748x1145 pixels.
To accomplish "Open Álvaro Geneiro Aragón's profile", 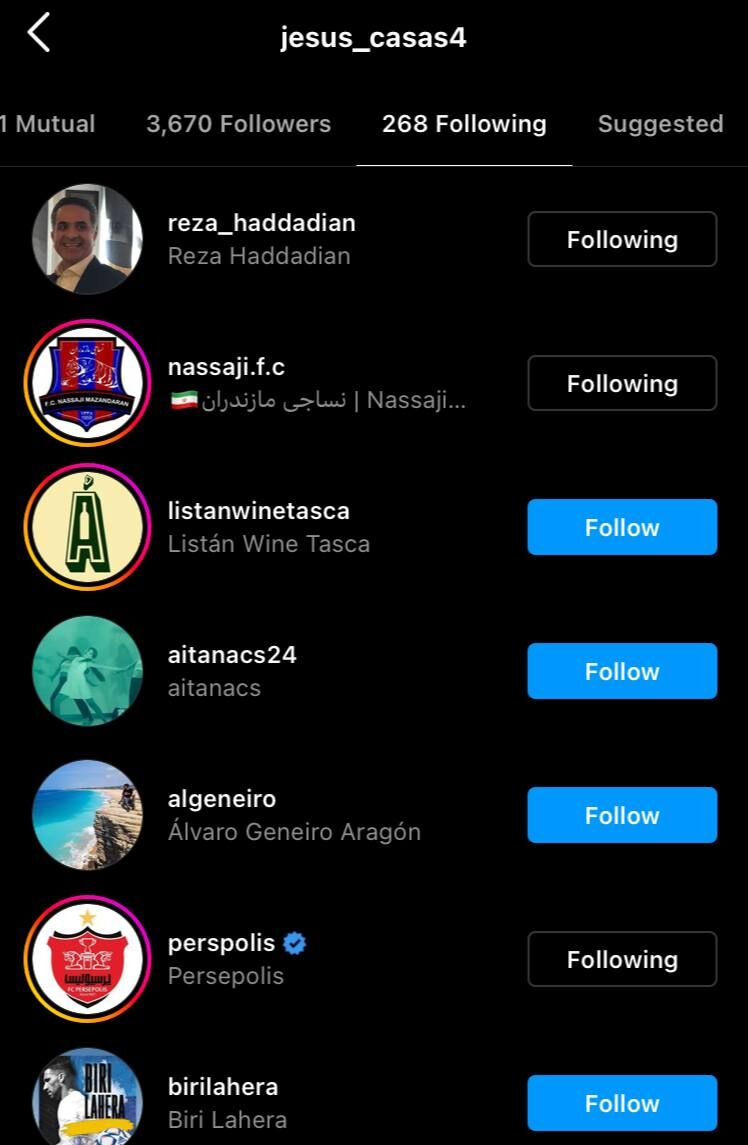I will coord(294,831).
